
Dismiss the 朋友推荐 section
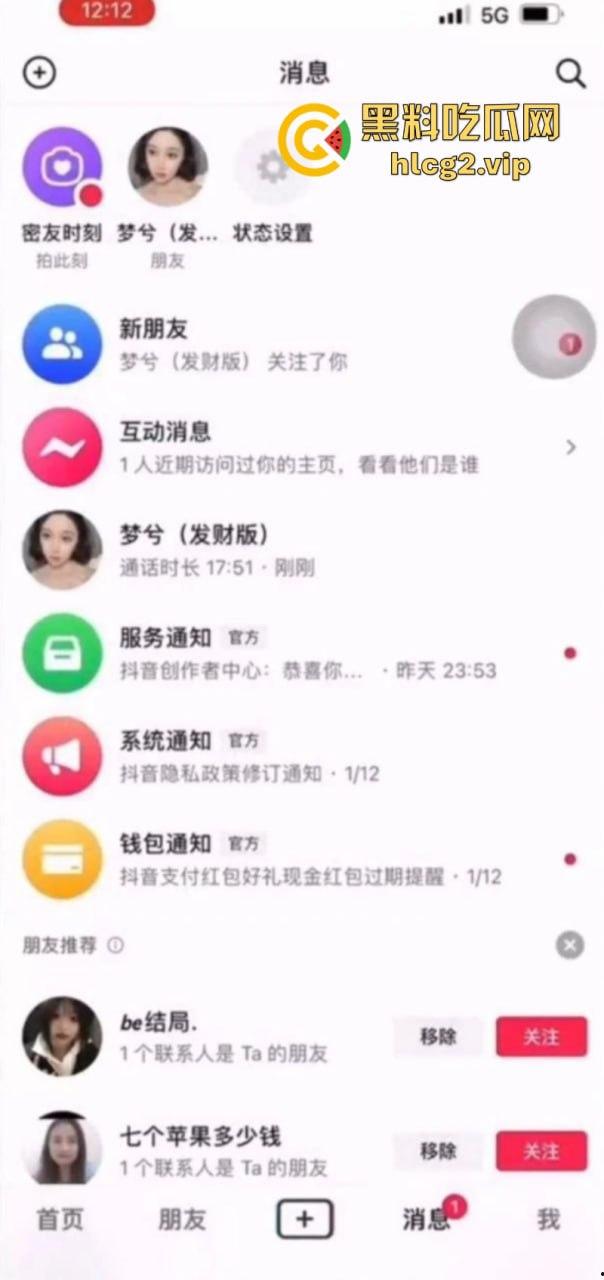coord(570,945)
